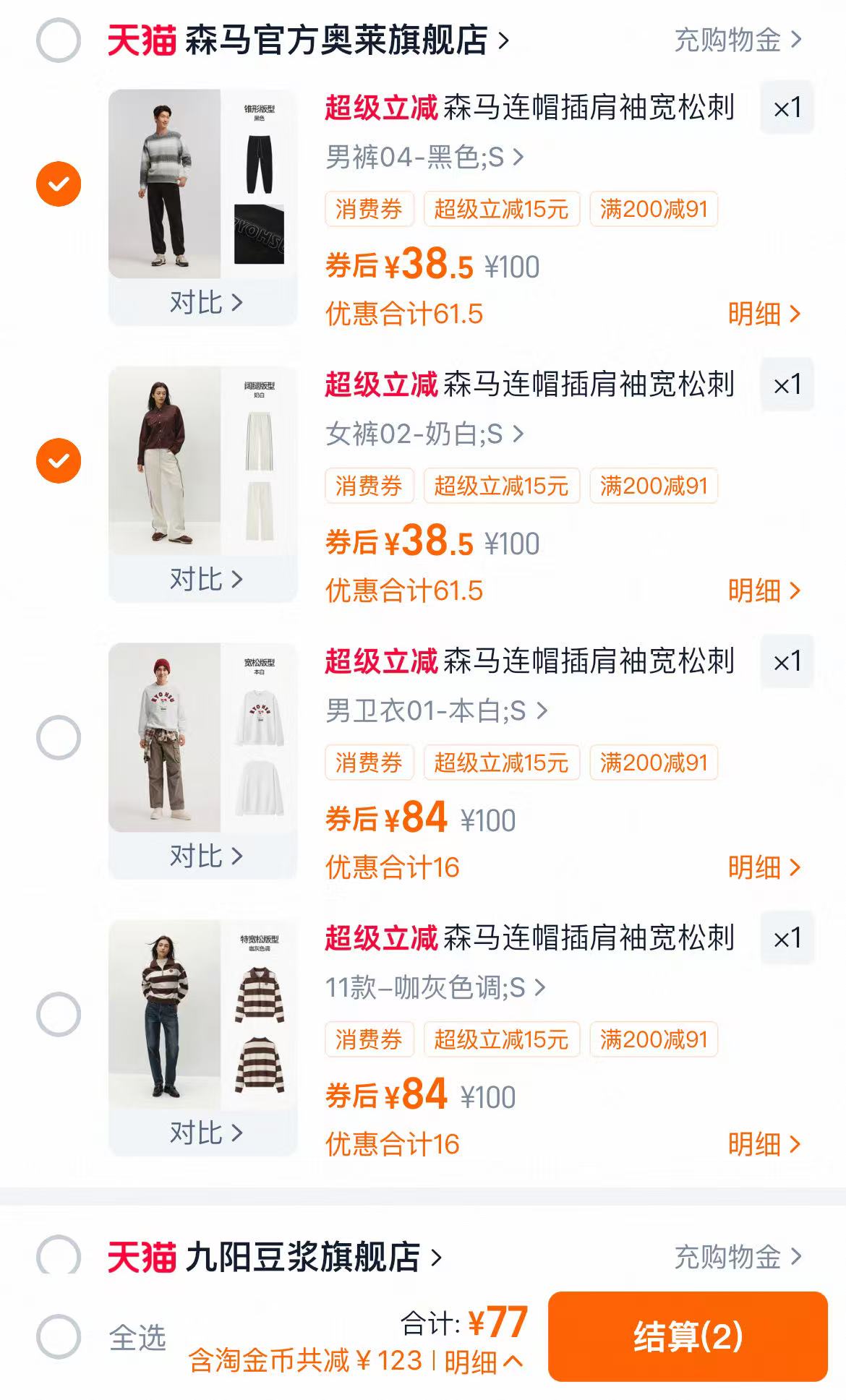The image size is (846, 1400).
Task: Adjust quantity ×1 of 男裤04-黑色
Action: click(787, 108)
